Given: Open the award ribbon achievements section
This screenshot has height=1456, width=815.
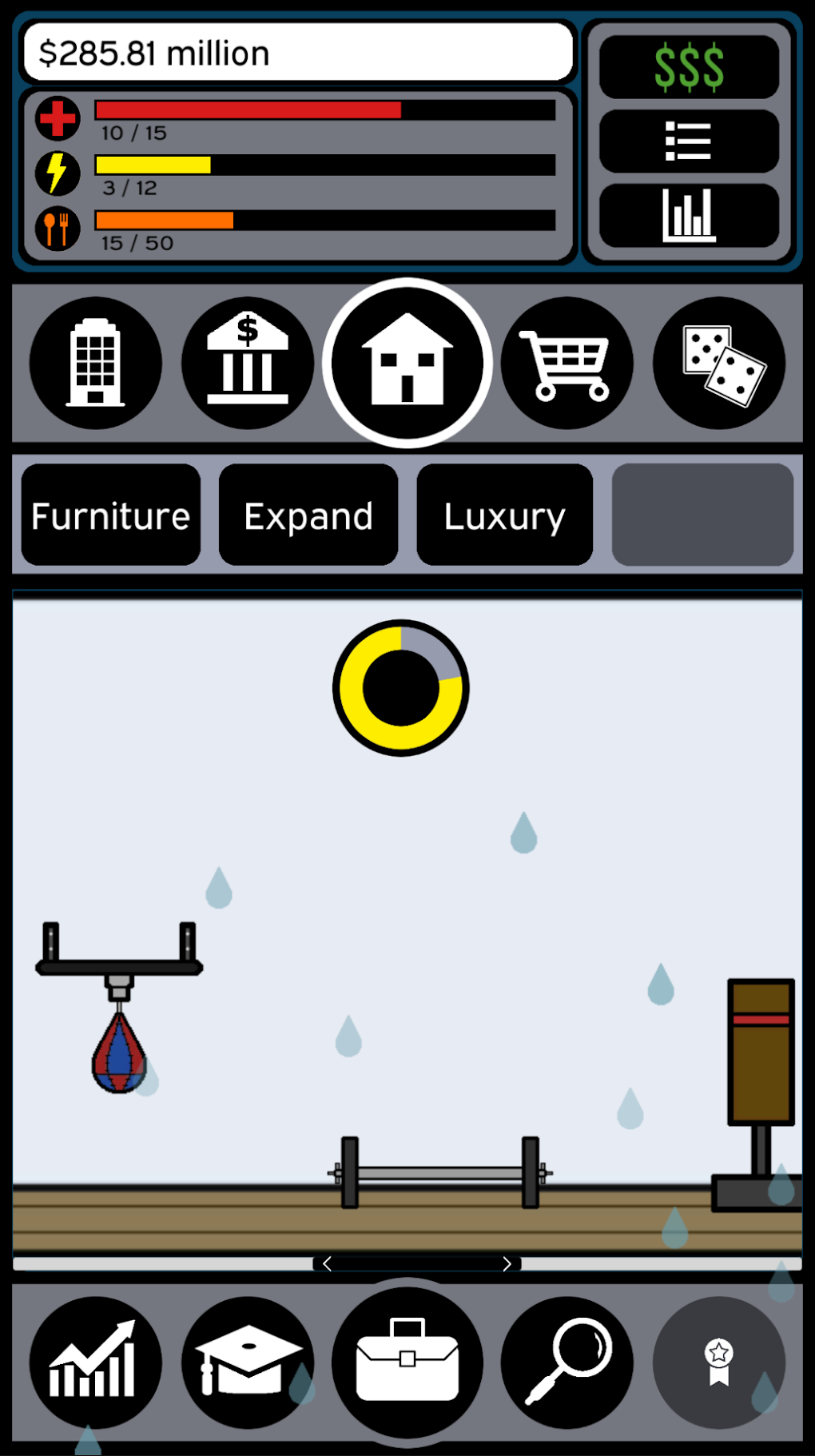Looking at the screenshot, I should click(719, 1363).
